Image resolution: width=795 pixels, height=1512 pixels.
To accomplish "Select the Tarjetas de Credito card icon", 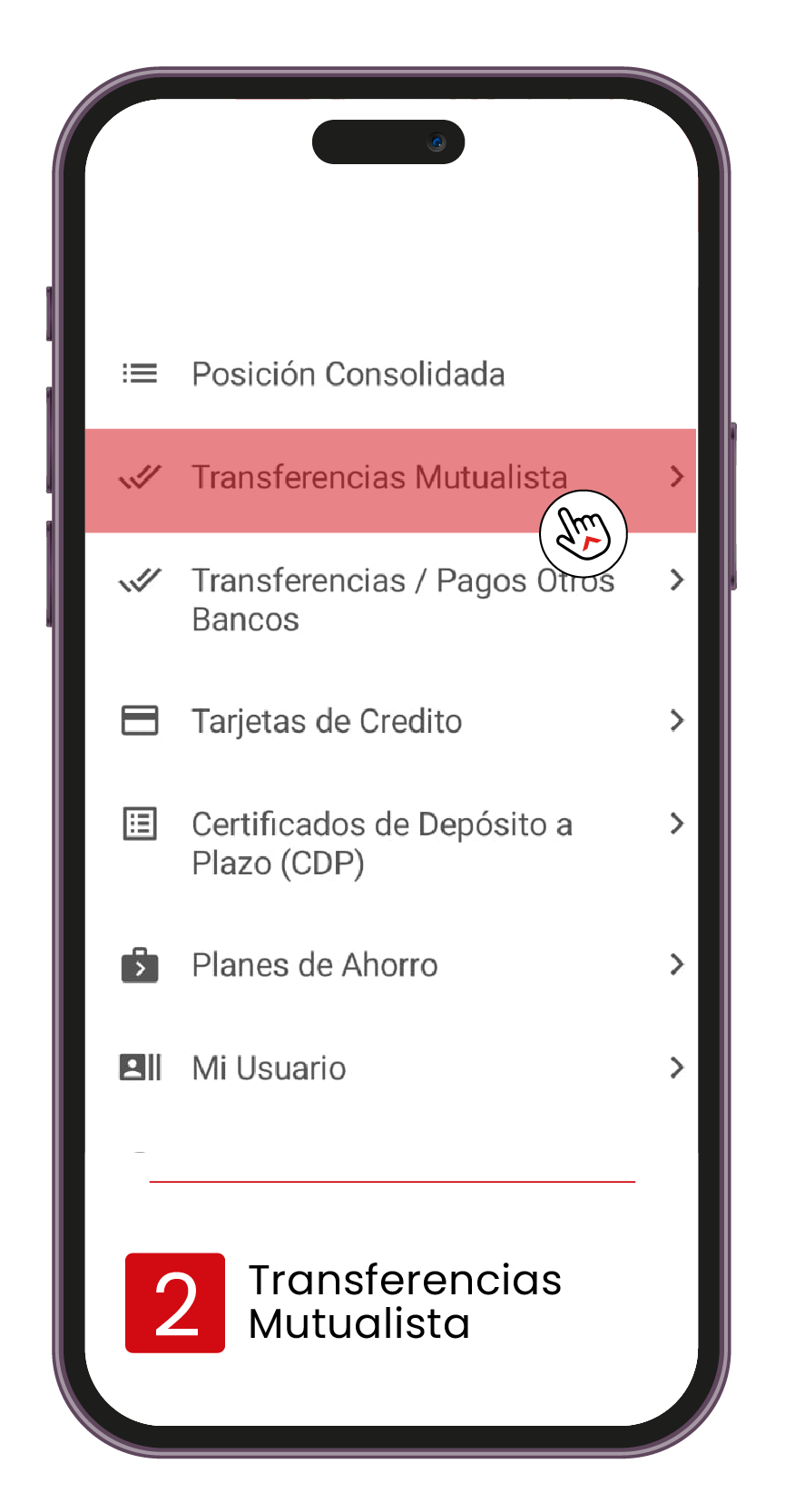I will click(x=140, y=720).
